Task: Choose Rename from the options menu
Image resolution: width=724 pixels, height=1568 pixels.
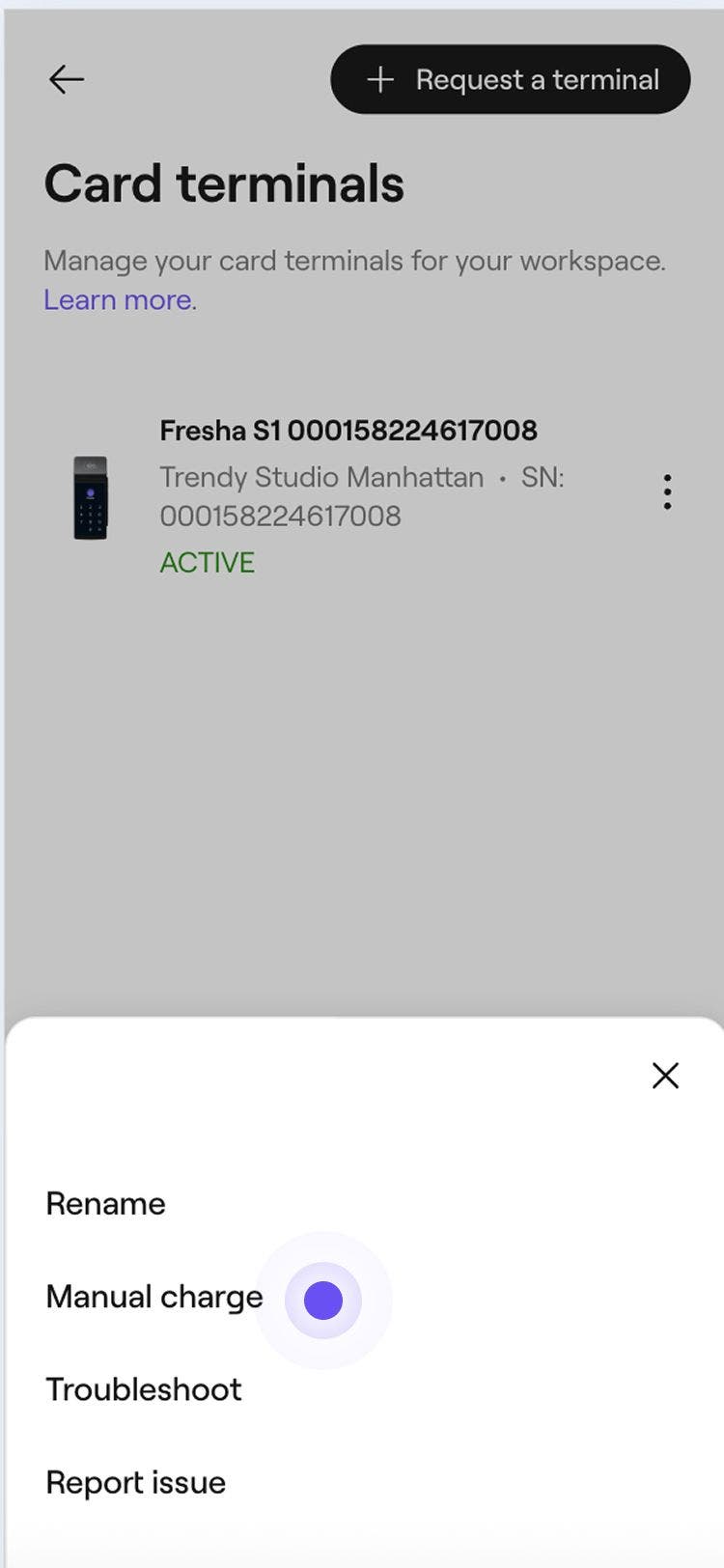Action: [x=105, y=1203]
